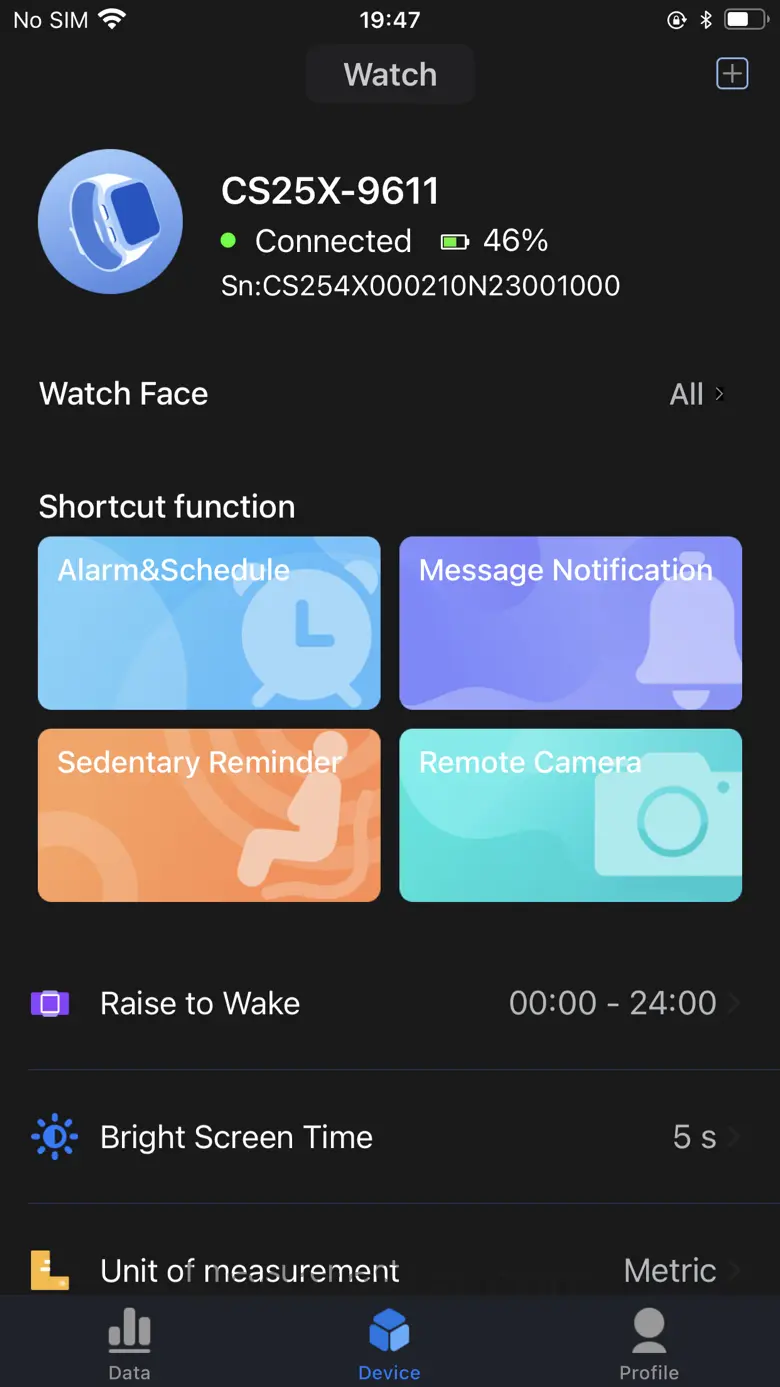The height and width of the screenshot is (1387, 780).
Task: Select the Device tab
Action: tap(389, 1345)
